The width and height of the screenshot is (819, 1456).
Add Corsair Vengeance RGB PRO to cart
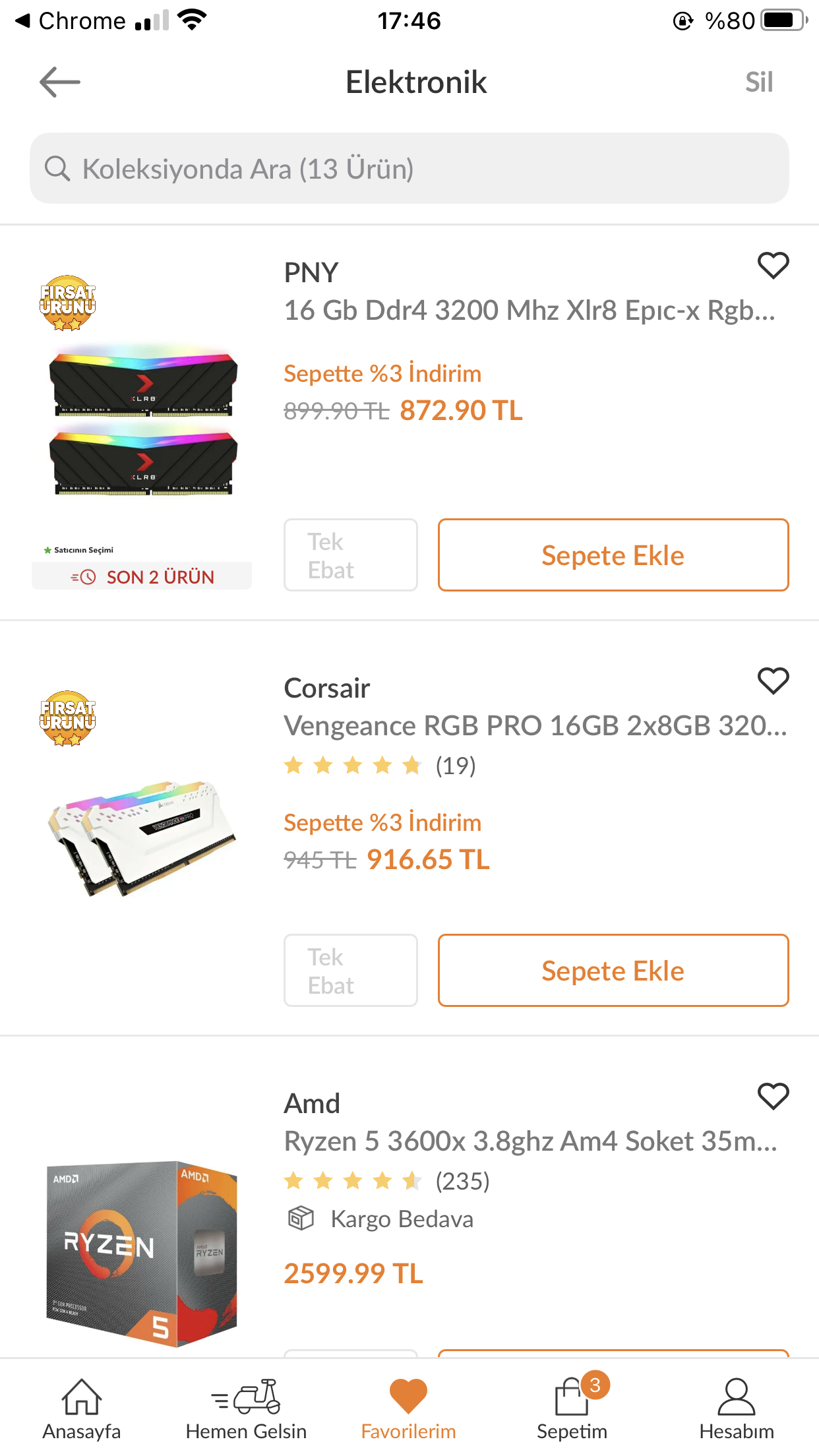[613, 971]
